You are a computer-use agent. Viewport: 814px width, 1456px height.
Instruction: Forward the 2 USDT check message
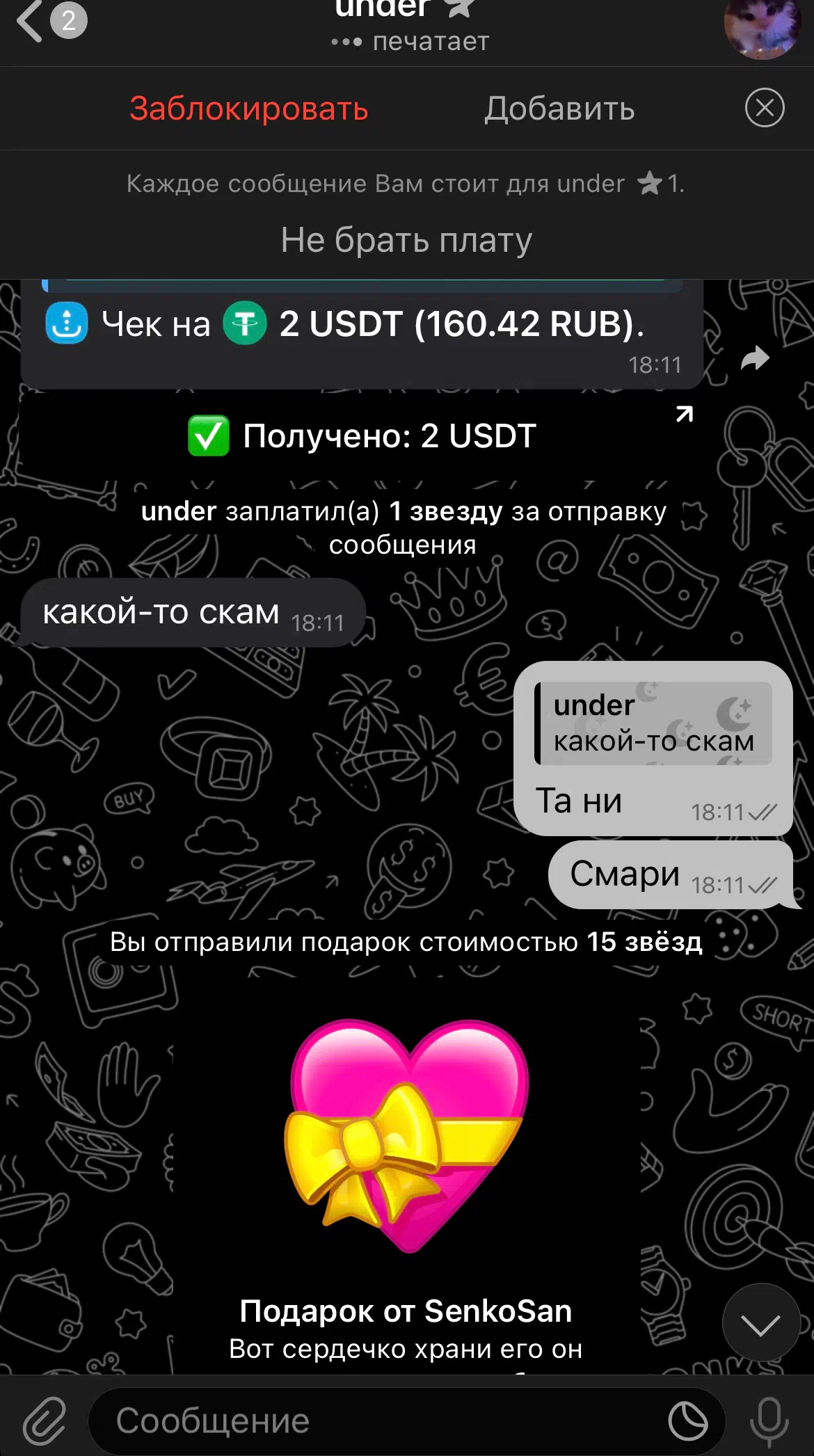point(755,358)
